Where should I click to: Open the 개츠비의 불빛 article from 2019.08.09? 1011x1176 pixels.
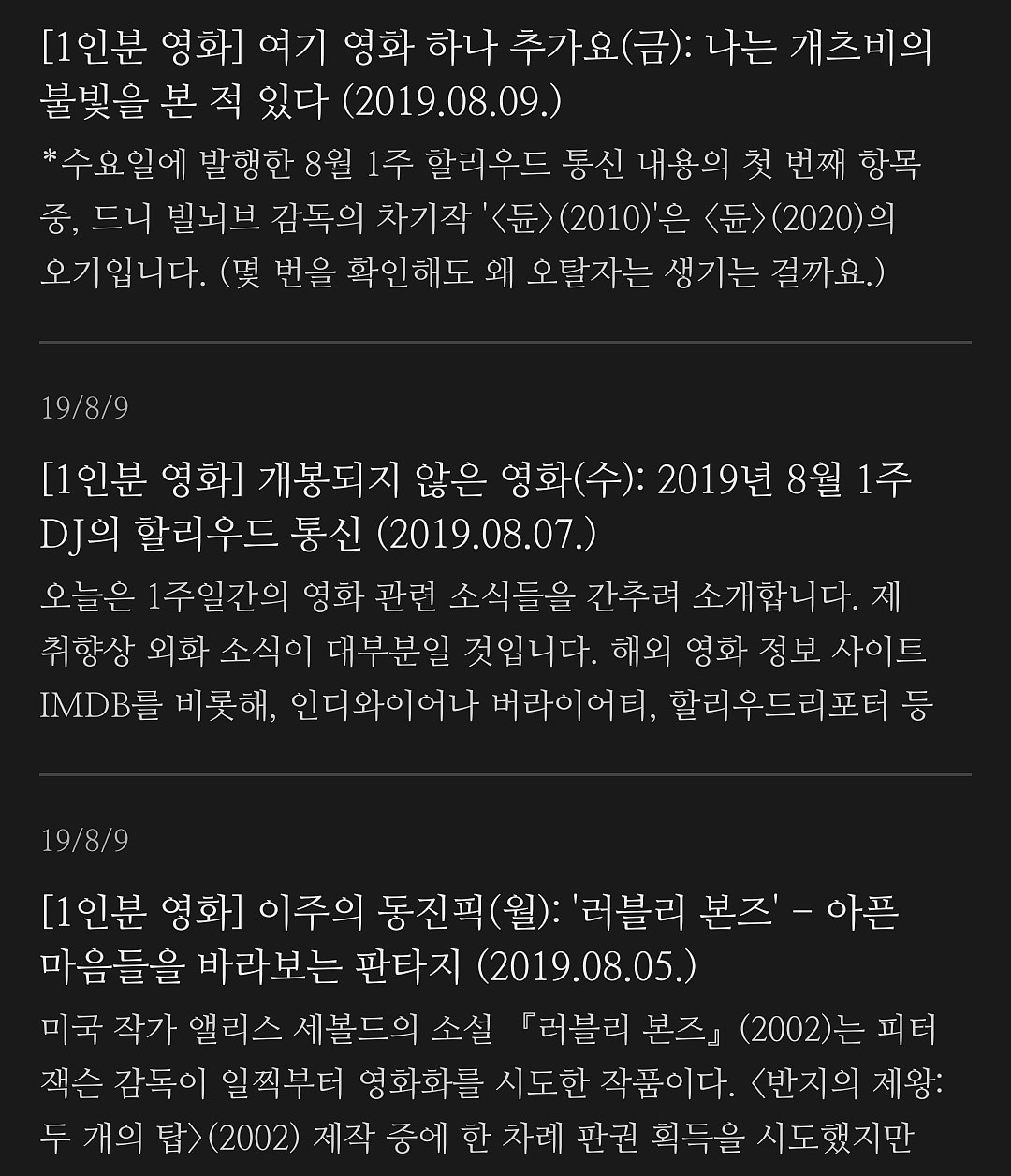click(487, 74)
